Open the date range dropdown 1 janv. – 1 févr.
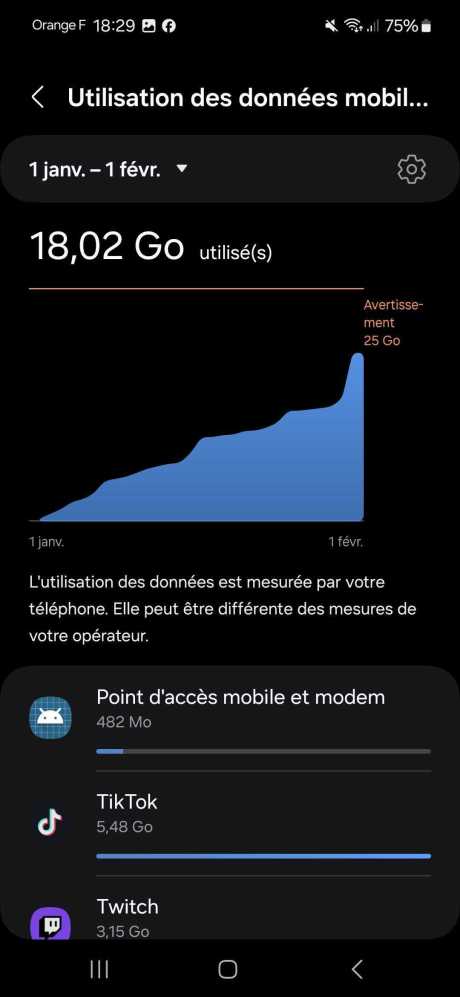Image resolution: width=460 pixels, height=997 pixels. pyautogui.click(x=109, y=169)
